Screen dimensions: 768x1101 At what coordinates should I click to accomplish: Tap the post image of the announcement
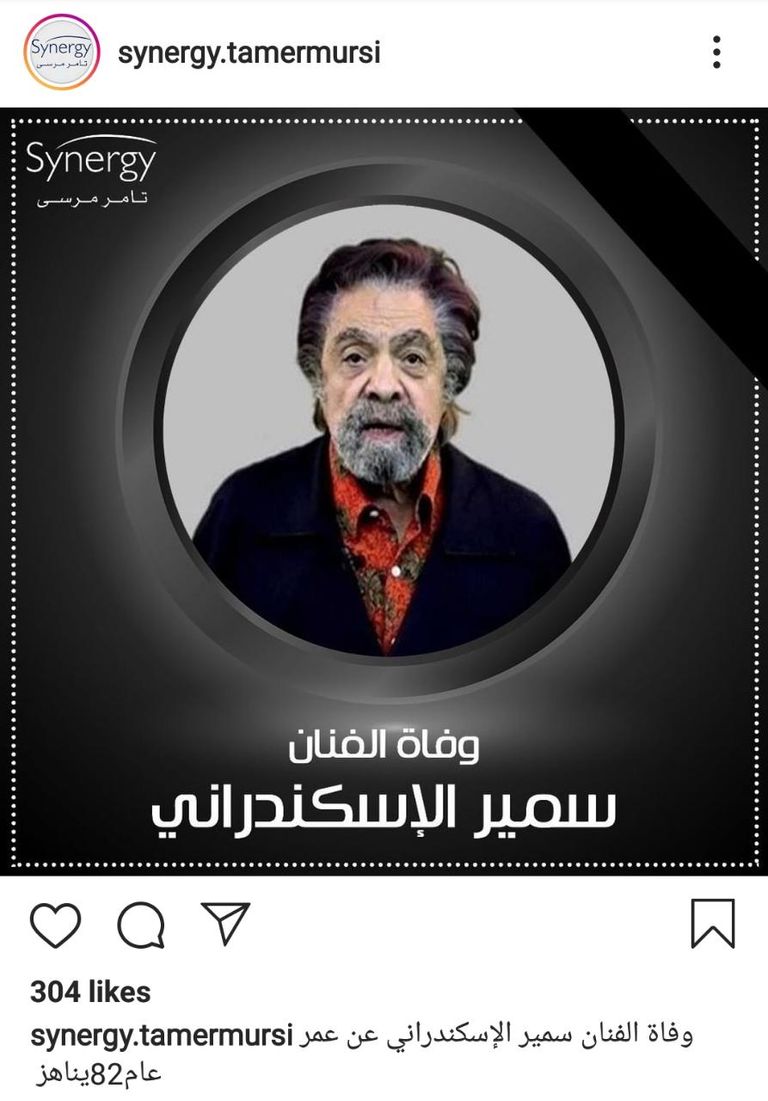[384, 490]
